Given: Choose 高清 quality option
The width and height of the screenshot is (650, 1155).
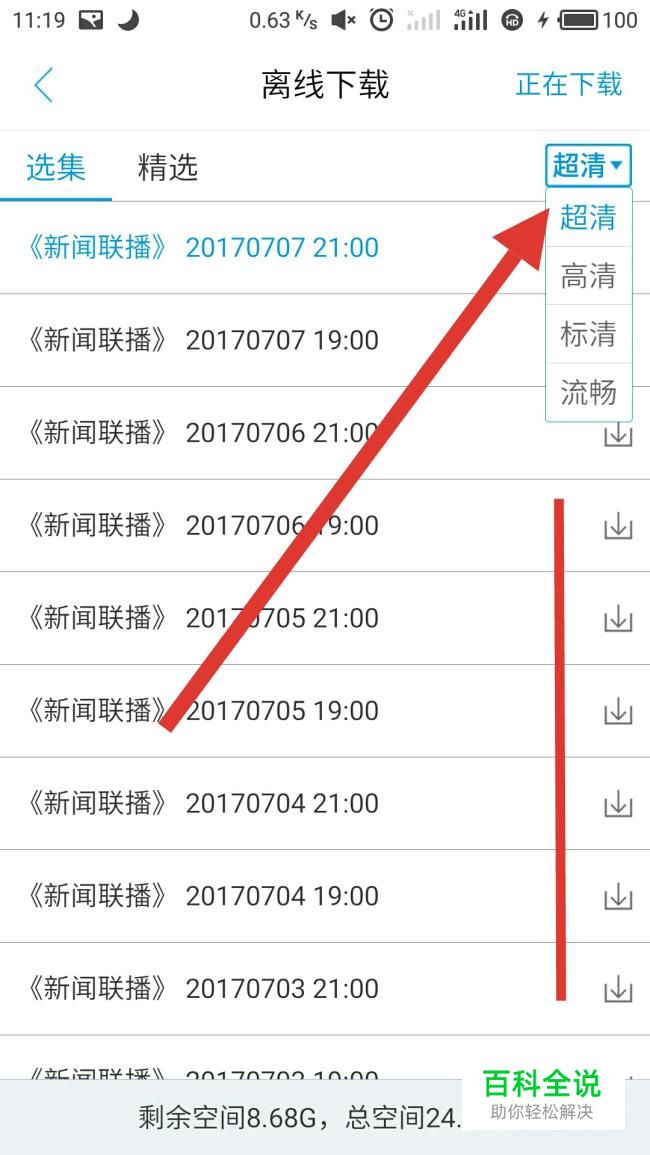Looking at the screenshot, I should coord(588,276).
